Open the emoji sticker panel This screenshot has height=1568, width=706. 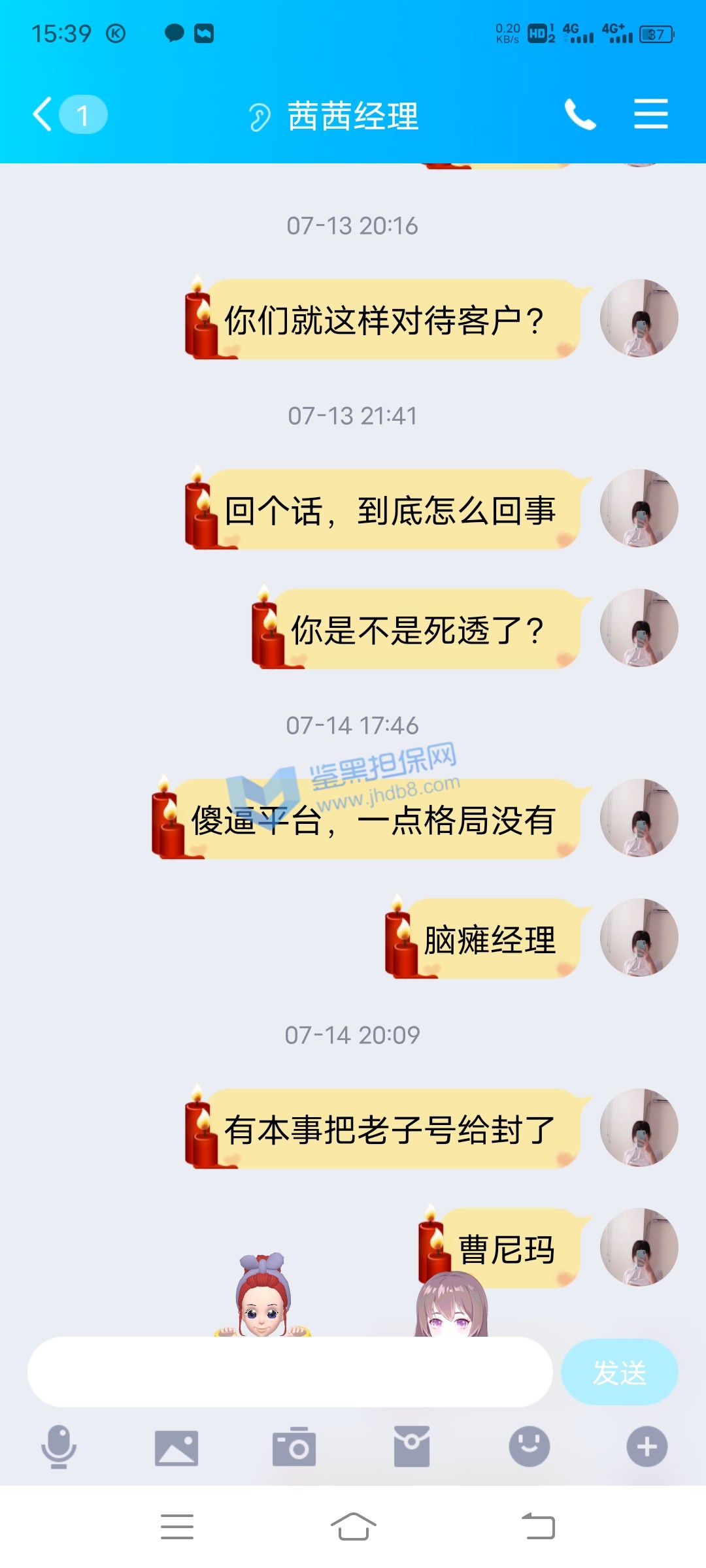tap(529, 1446)
